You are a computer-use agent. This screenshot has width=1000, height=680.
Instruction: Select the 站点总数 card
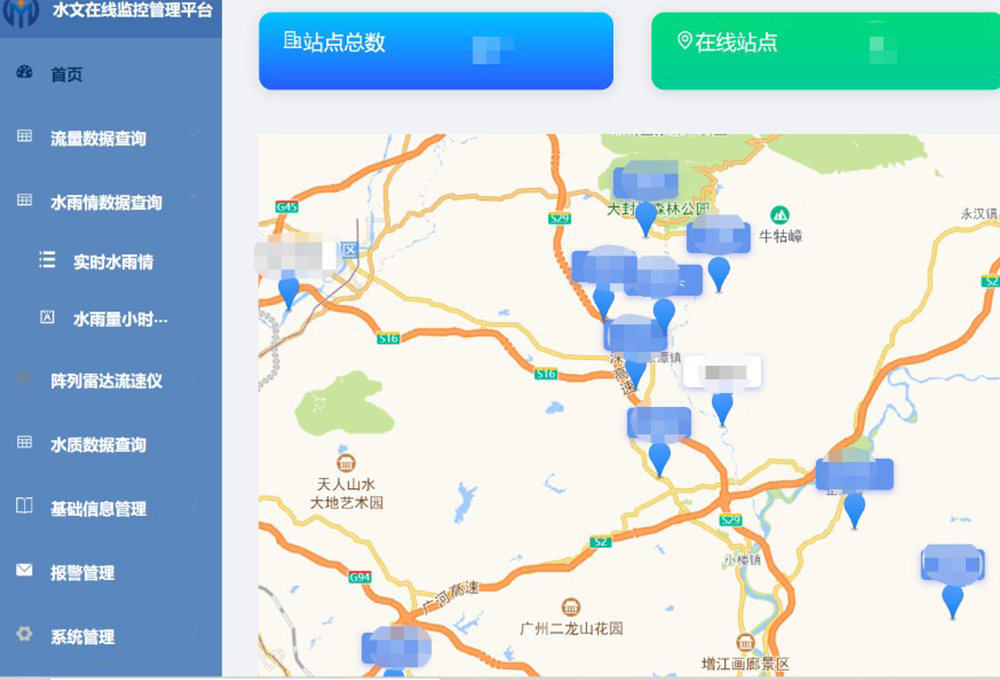pos(435,51)
